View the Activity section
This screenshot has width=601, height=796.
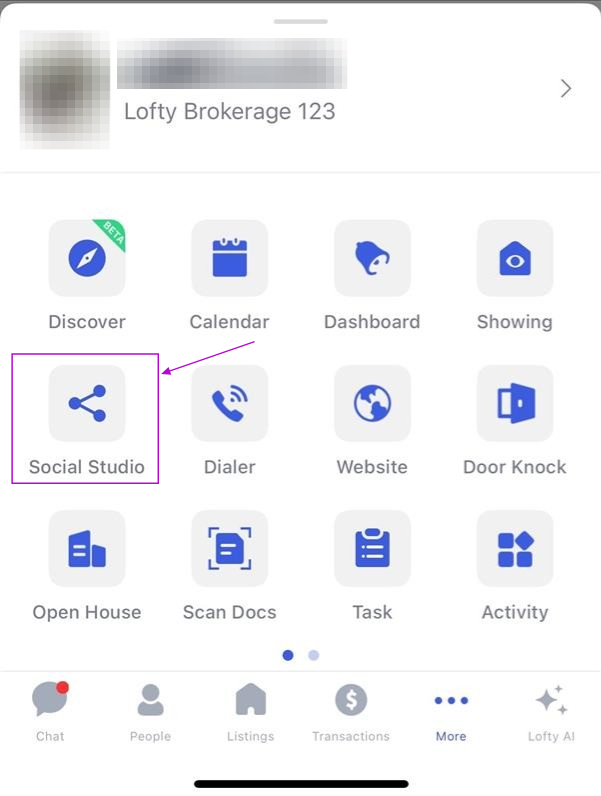point(514,549)
